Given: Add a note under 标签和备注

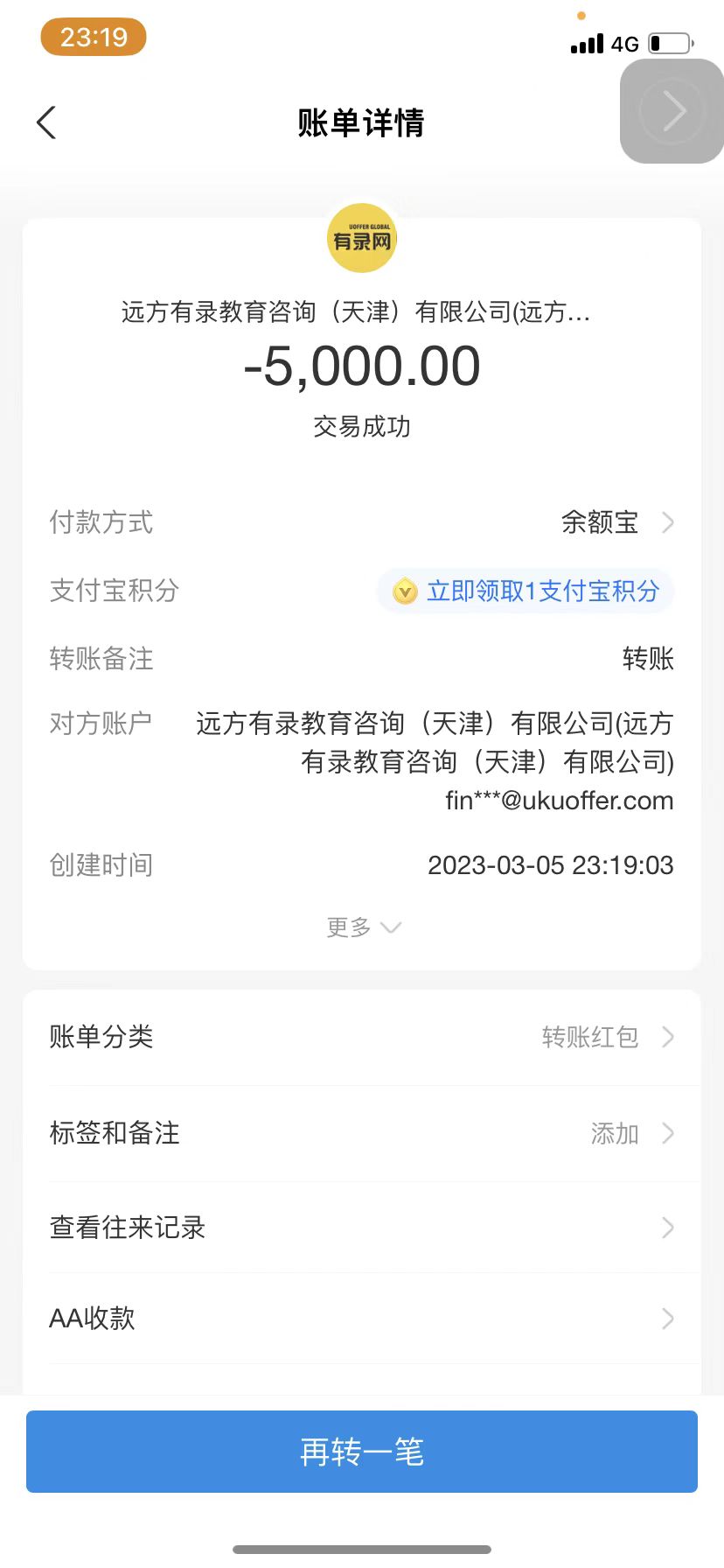Looking at the screenshot, I should click(x=362, y=1133).
